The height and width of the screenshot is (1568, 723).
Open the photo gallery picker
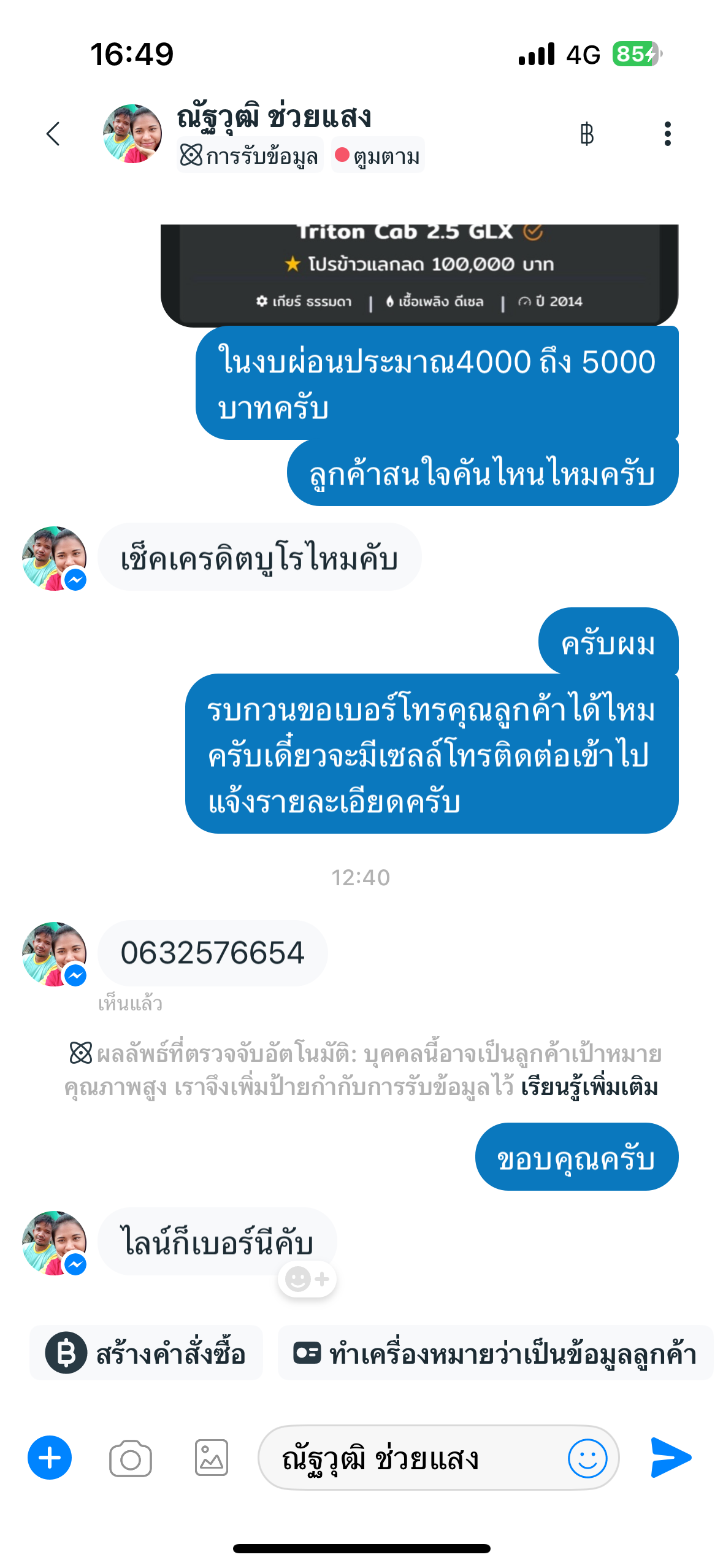click(x=212, y=1458)
